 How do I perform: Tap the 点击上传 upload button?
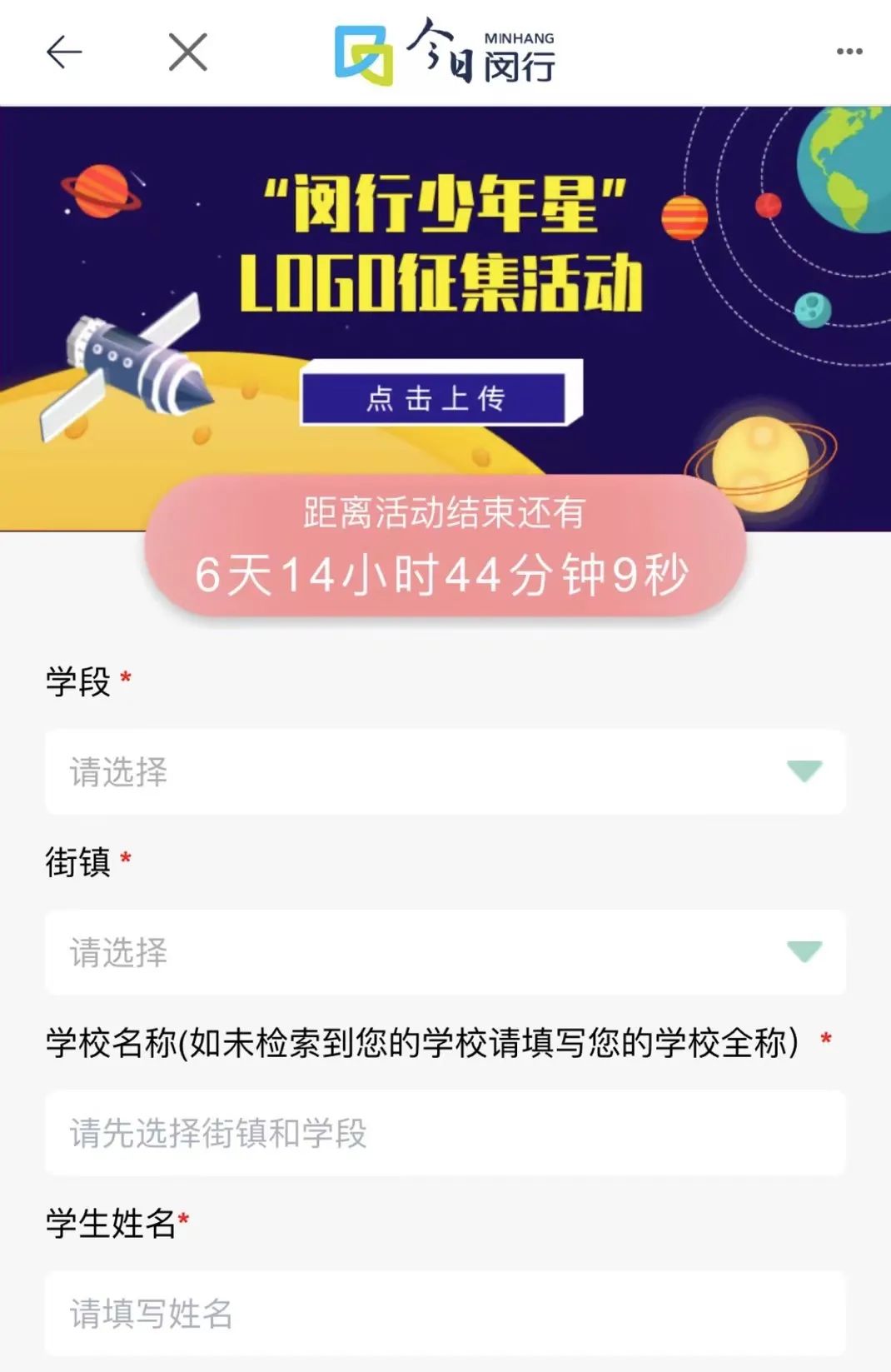[436, 398]
